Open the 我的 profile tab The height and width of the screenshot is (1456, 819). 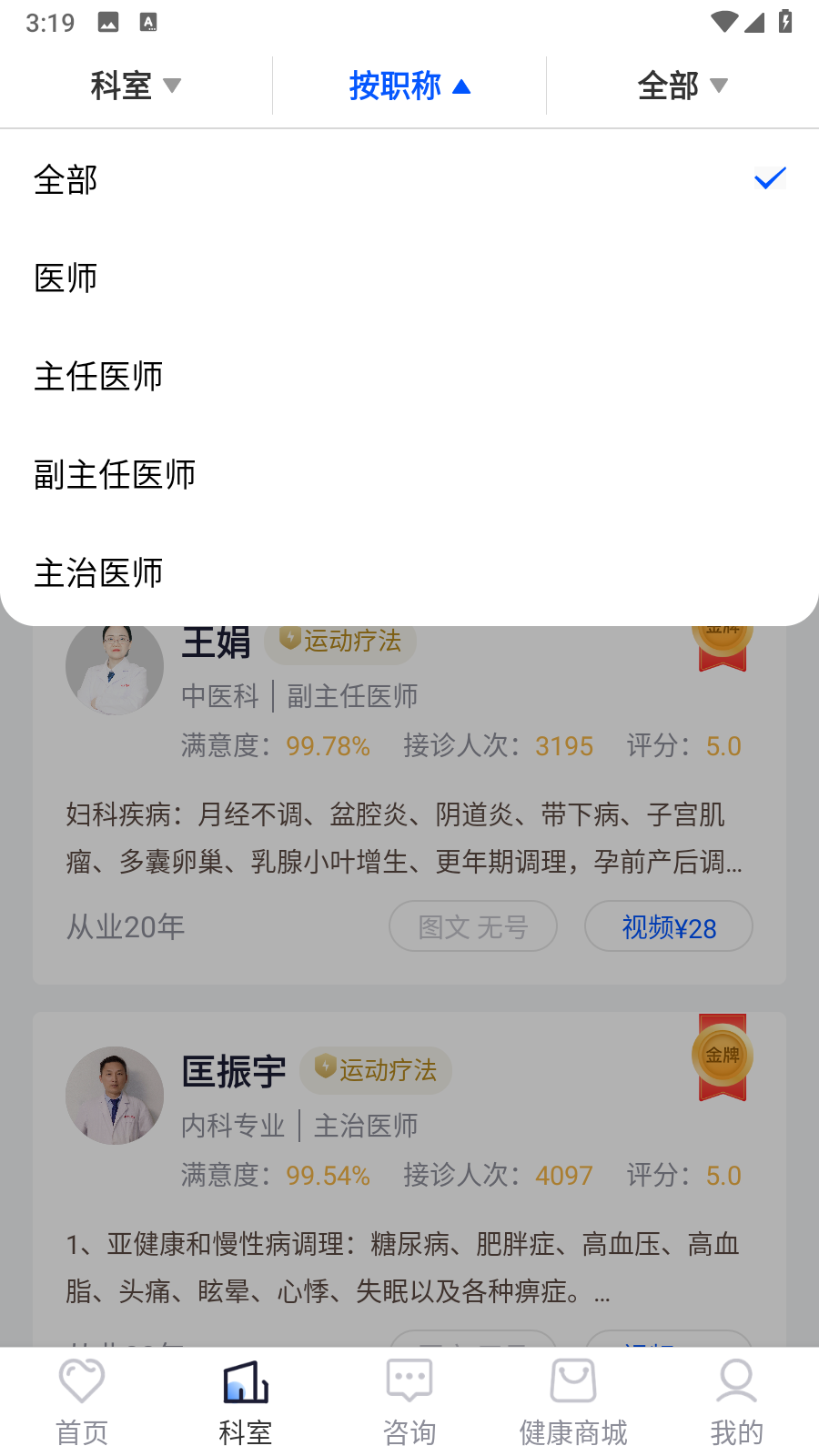pyautogui.click(x=737, y=1401)
